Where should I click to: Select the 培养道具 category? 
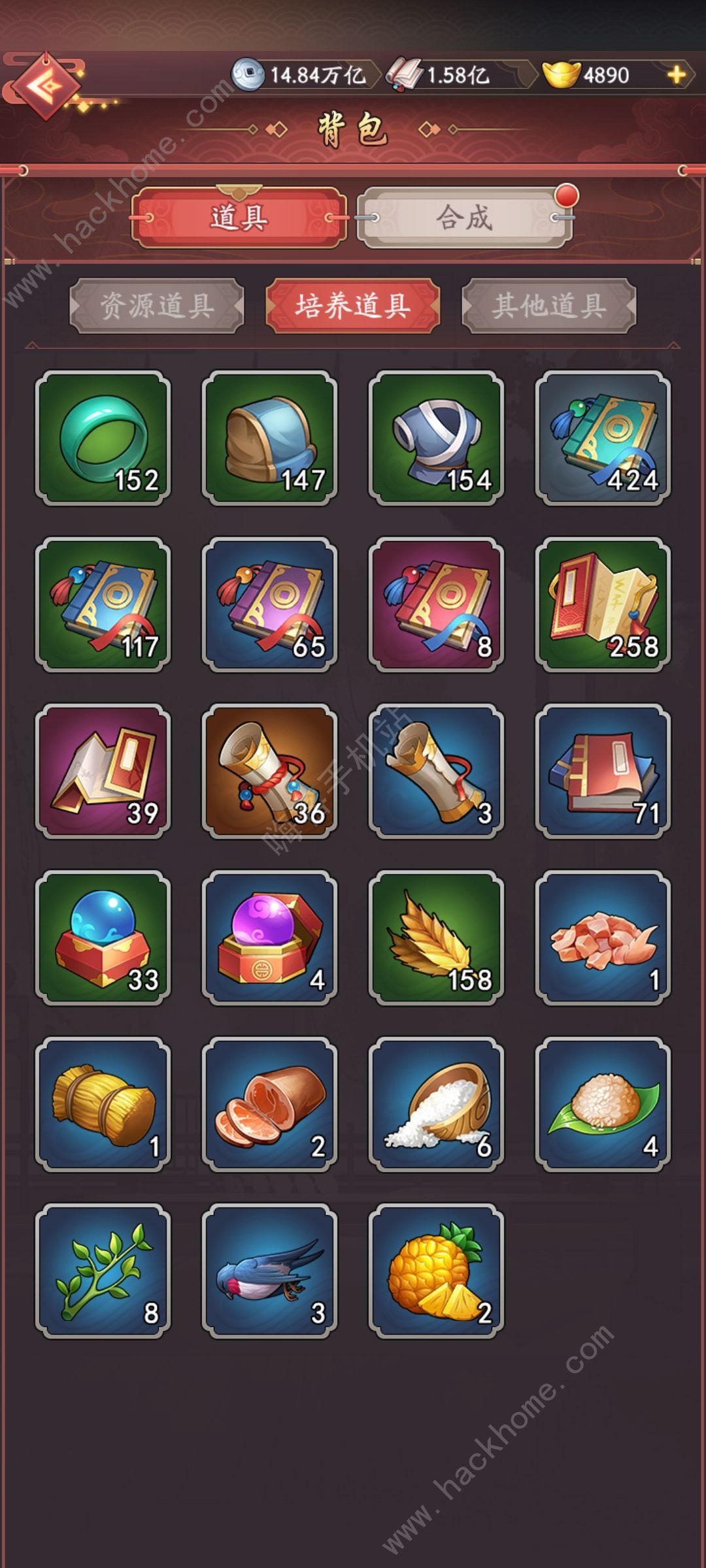pos(352,306)
